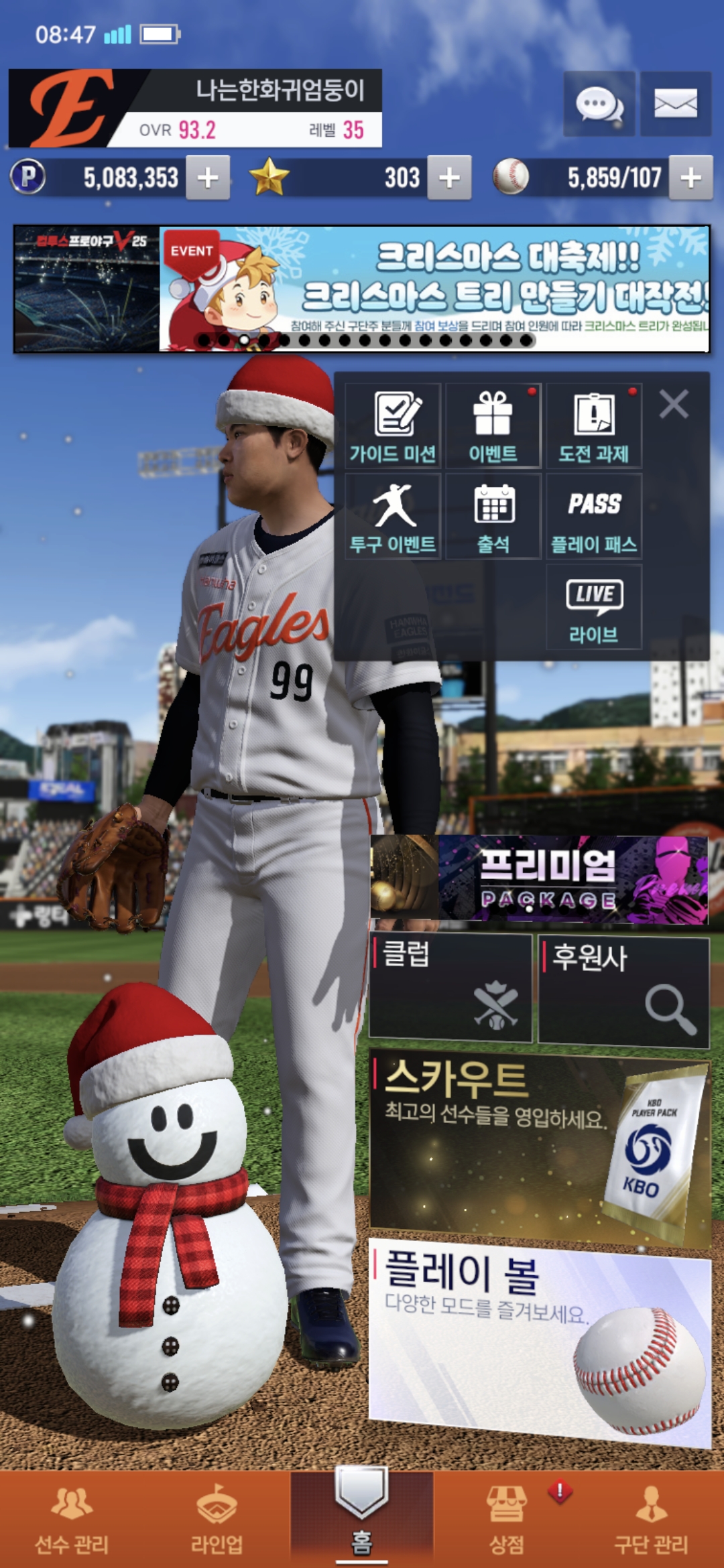Add more baseballs with plus button
The height and width of the screenshot is (1568, 724).
point(690,178)
